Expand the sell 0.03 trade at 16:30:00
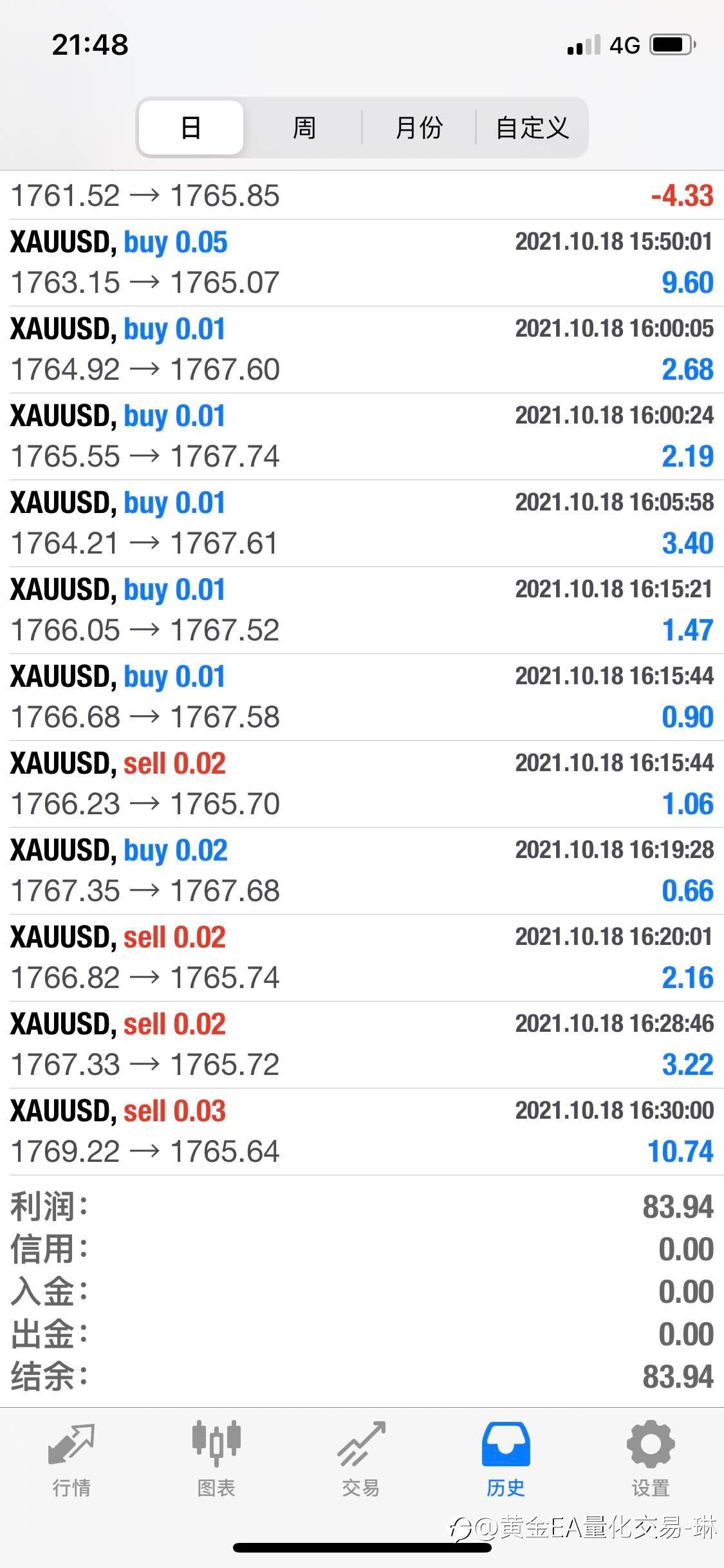724x1568 pixels. (362, 1132)
